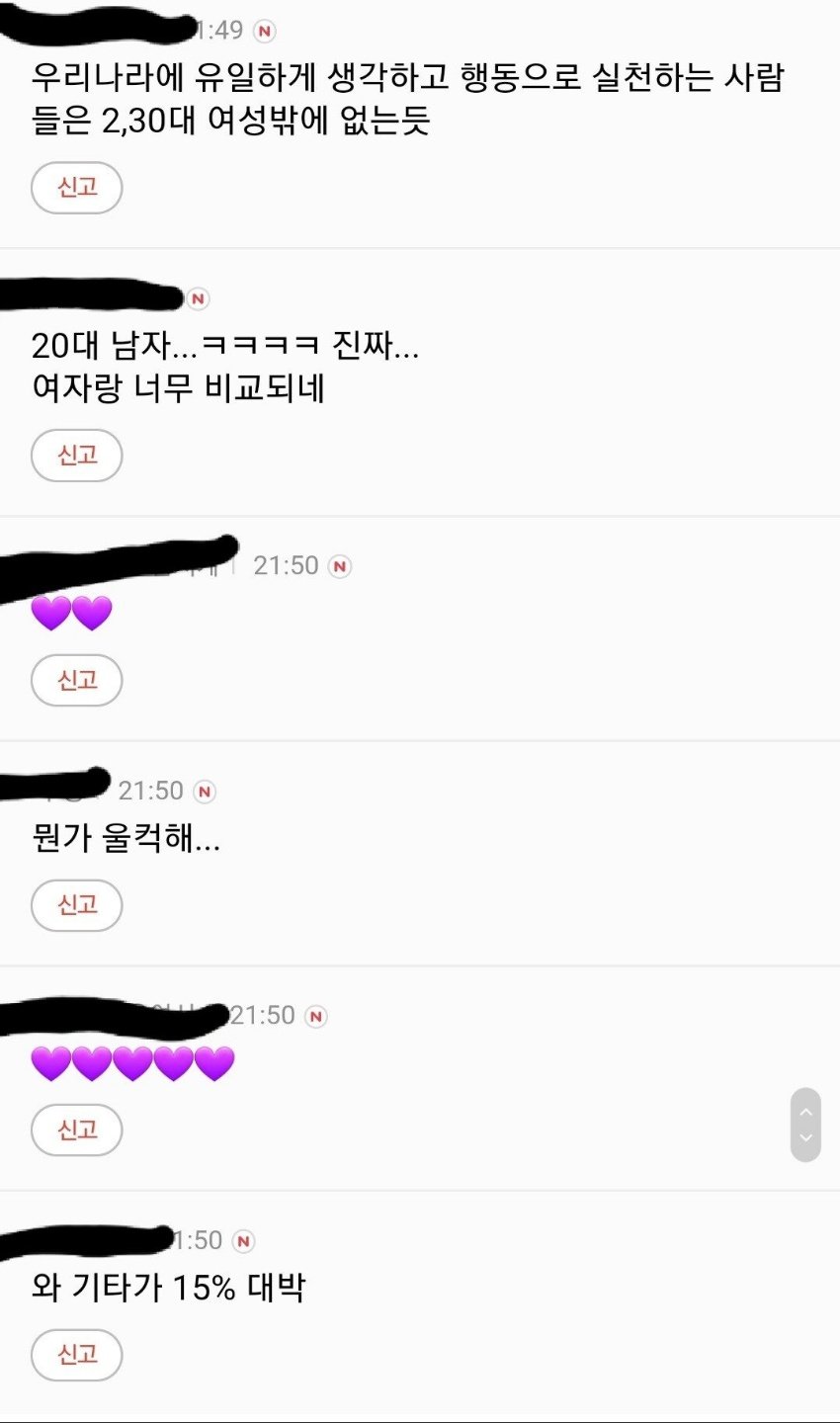This screenshot has width=840, height=1423.
Task: Tap 신고 under '뭔가 울컥해...'
Action: (x=77, y=905)
